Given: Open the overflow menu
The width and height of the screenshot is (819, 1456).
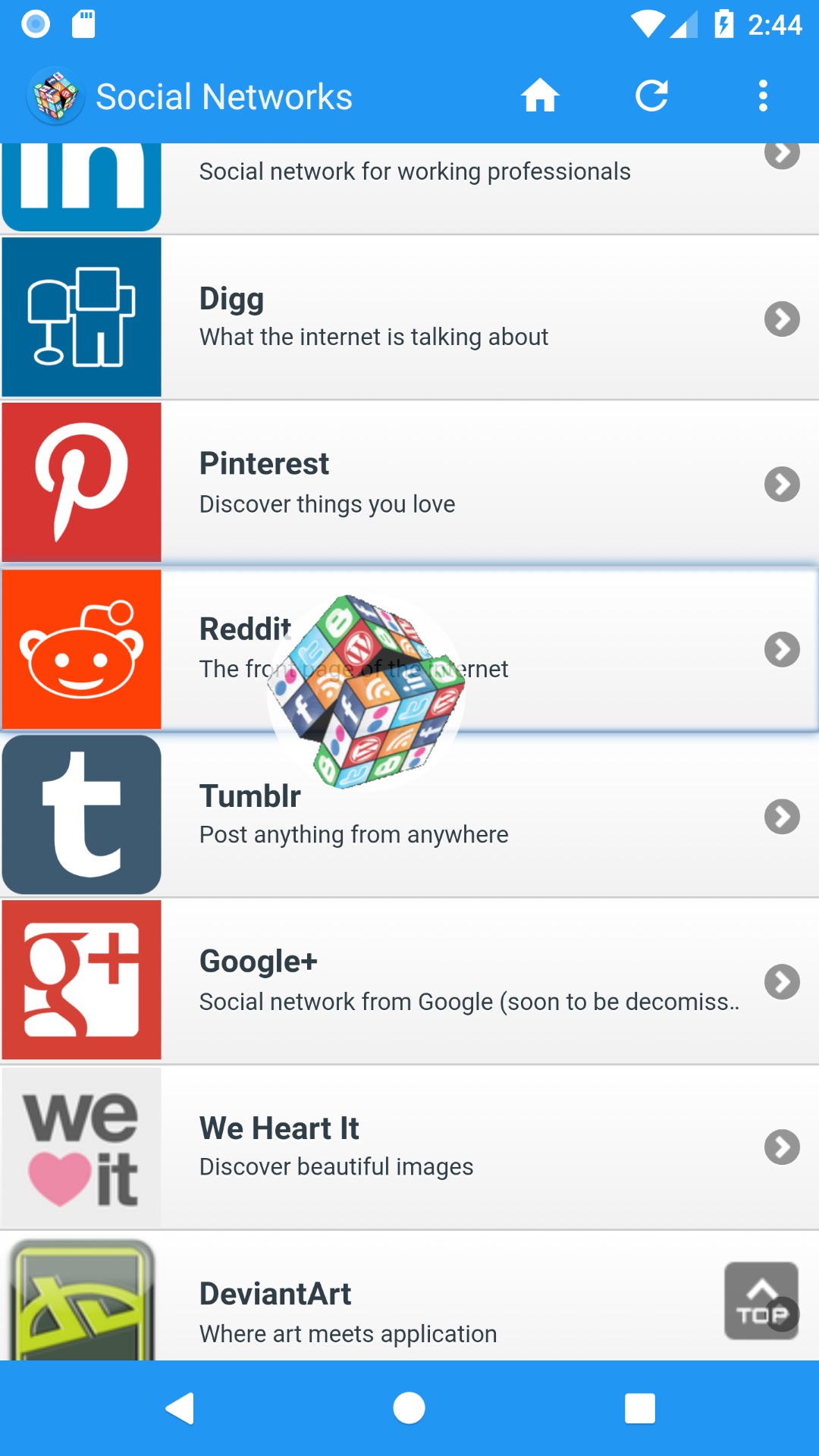Looking at the screenshot, I should pyautogui.click(x=763, y=96).
